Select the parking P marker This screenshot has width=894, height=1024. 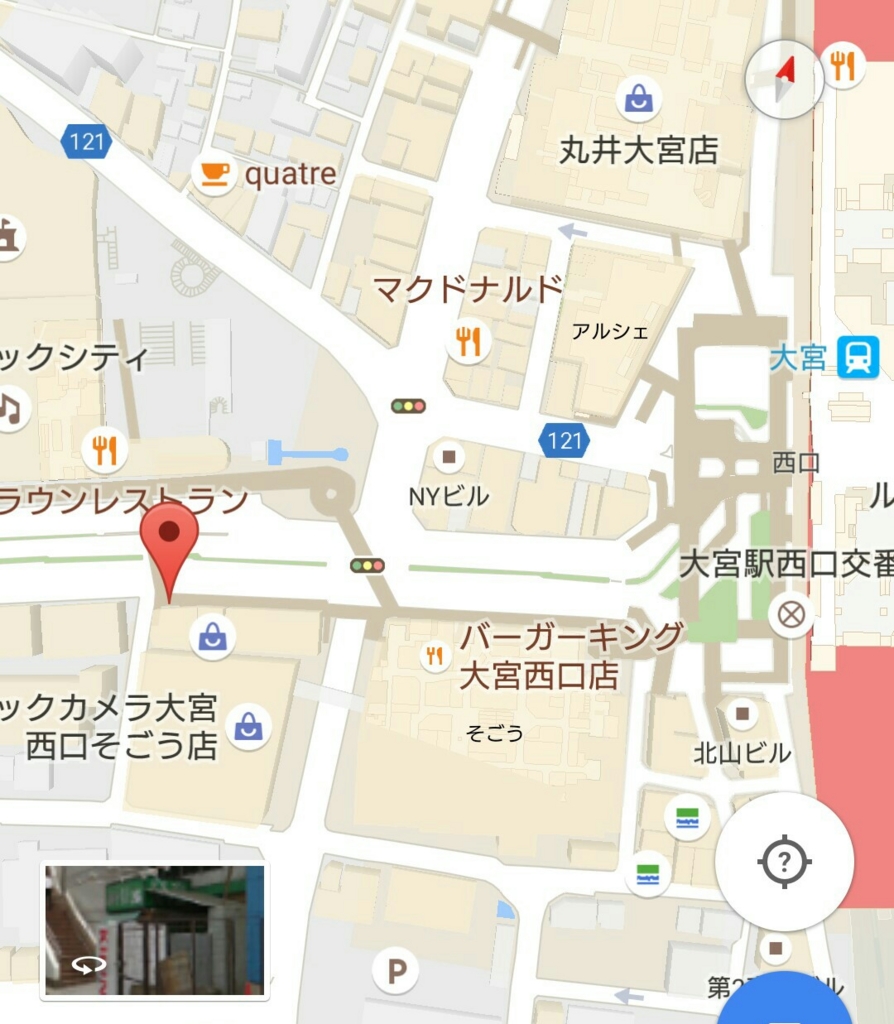[396, 969]
